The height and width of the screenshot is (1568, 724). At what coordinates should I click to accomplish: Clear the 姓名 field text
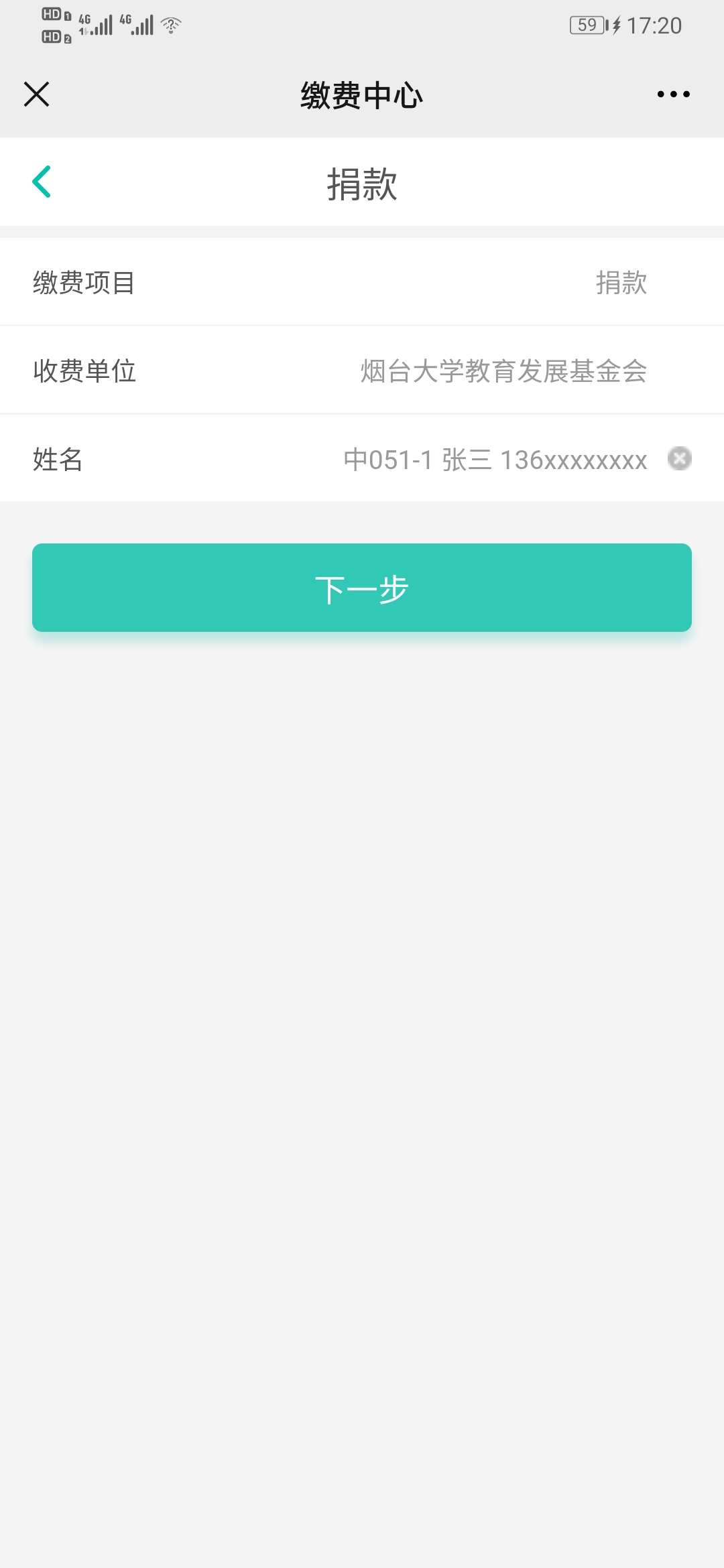click(x=679, y=459)
